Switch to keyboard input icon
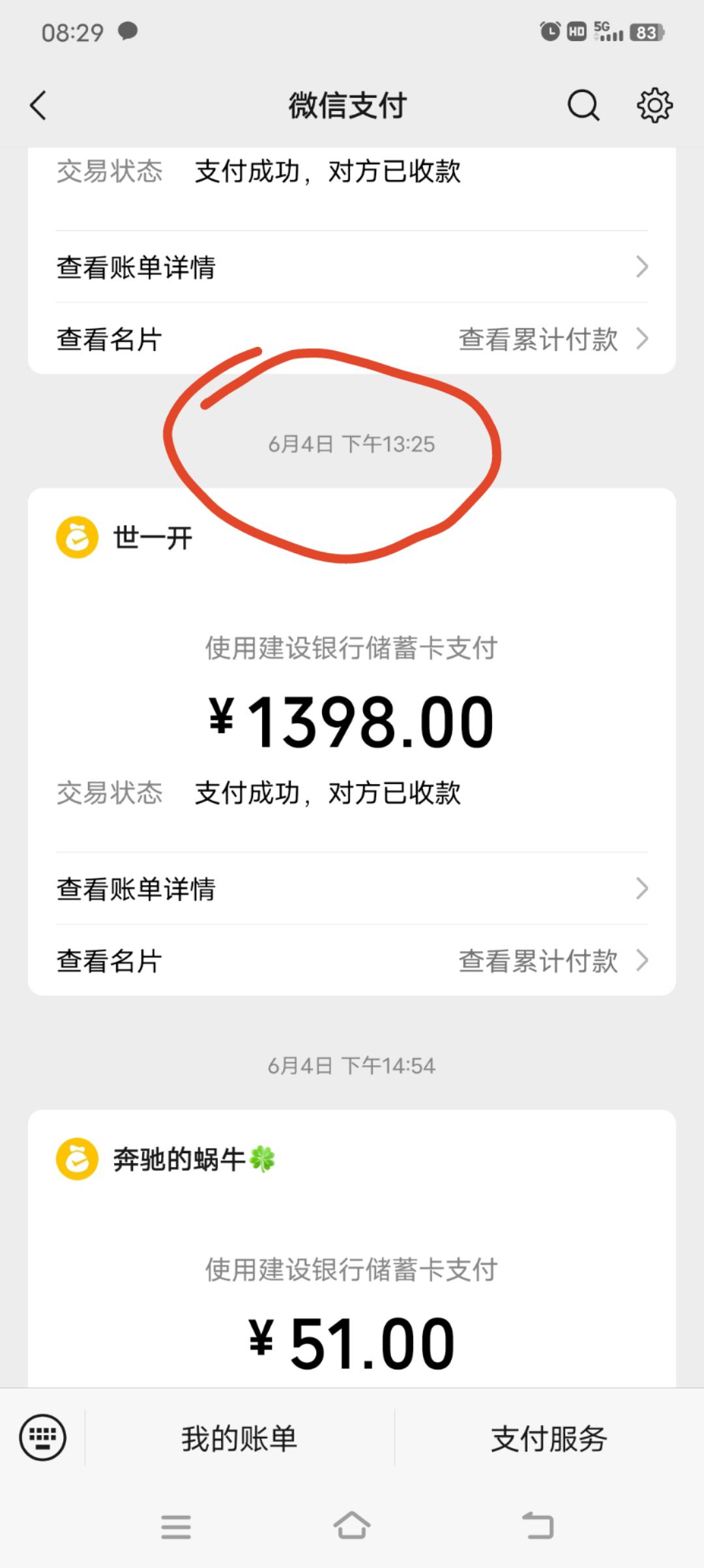 (x=43, y=1437)
